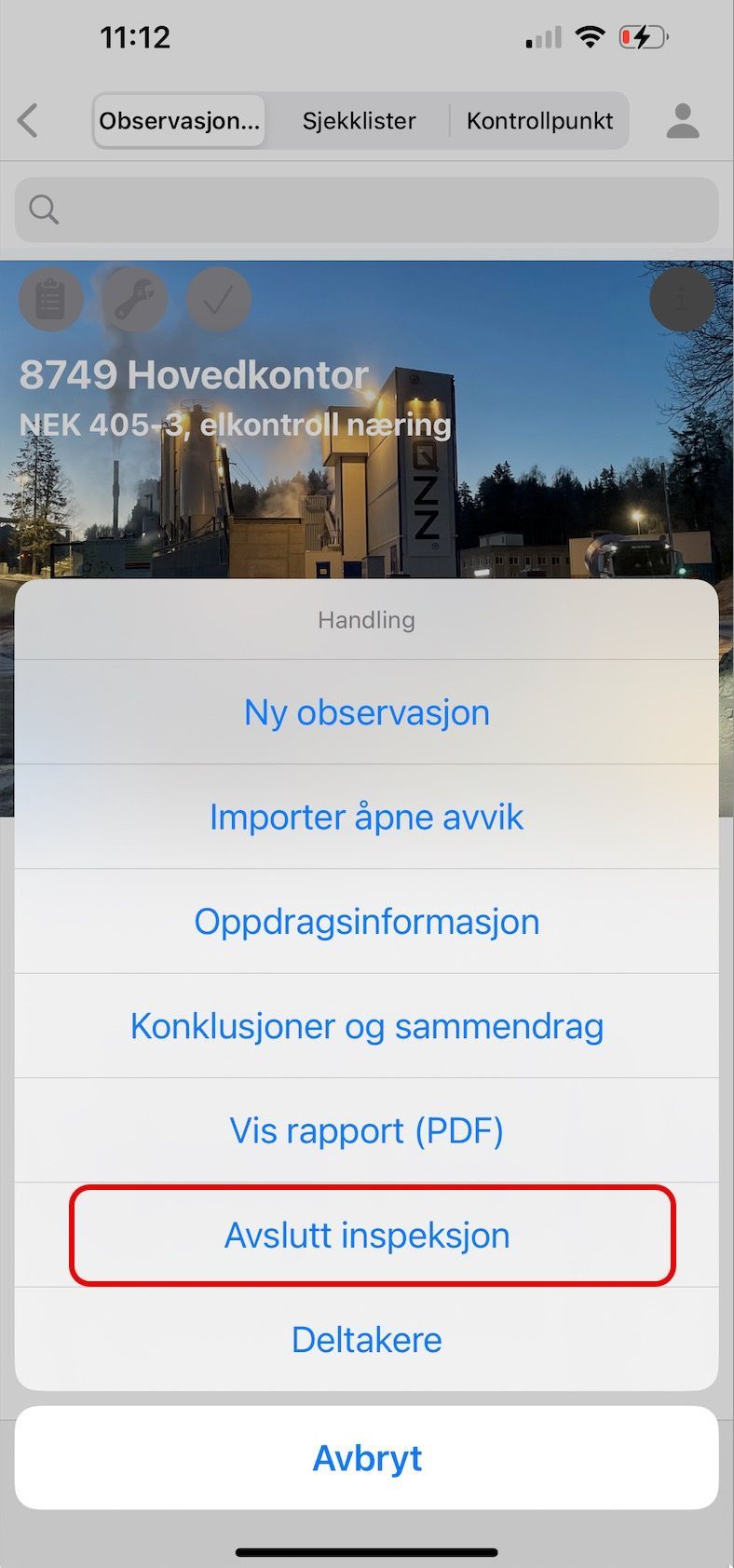Tap the search field

pyautogui.click(x=366, y=210)
